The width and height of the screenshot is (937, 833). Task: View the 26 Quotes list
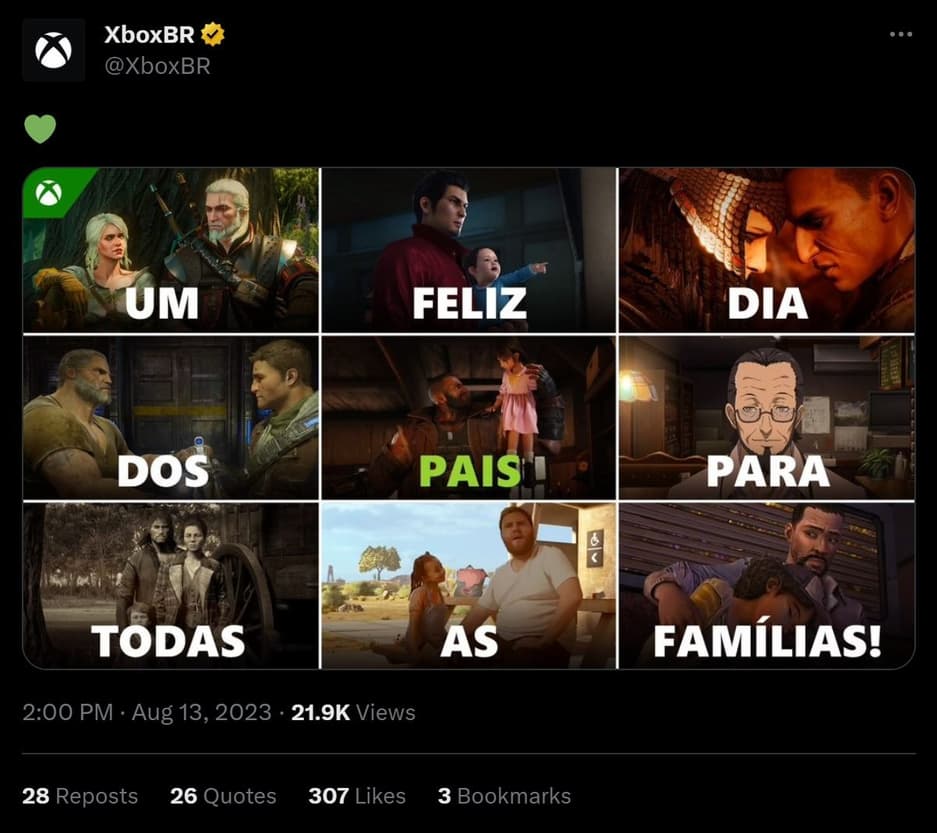[223, 796]
